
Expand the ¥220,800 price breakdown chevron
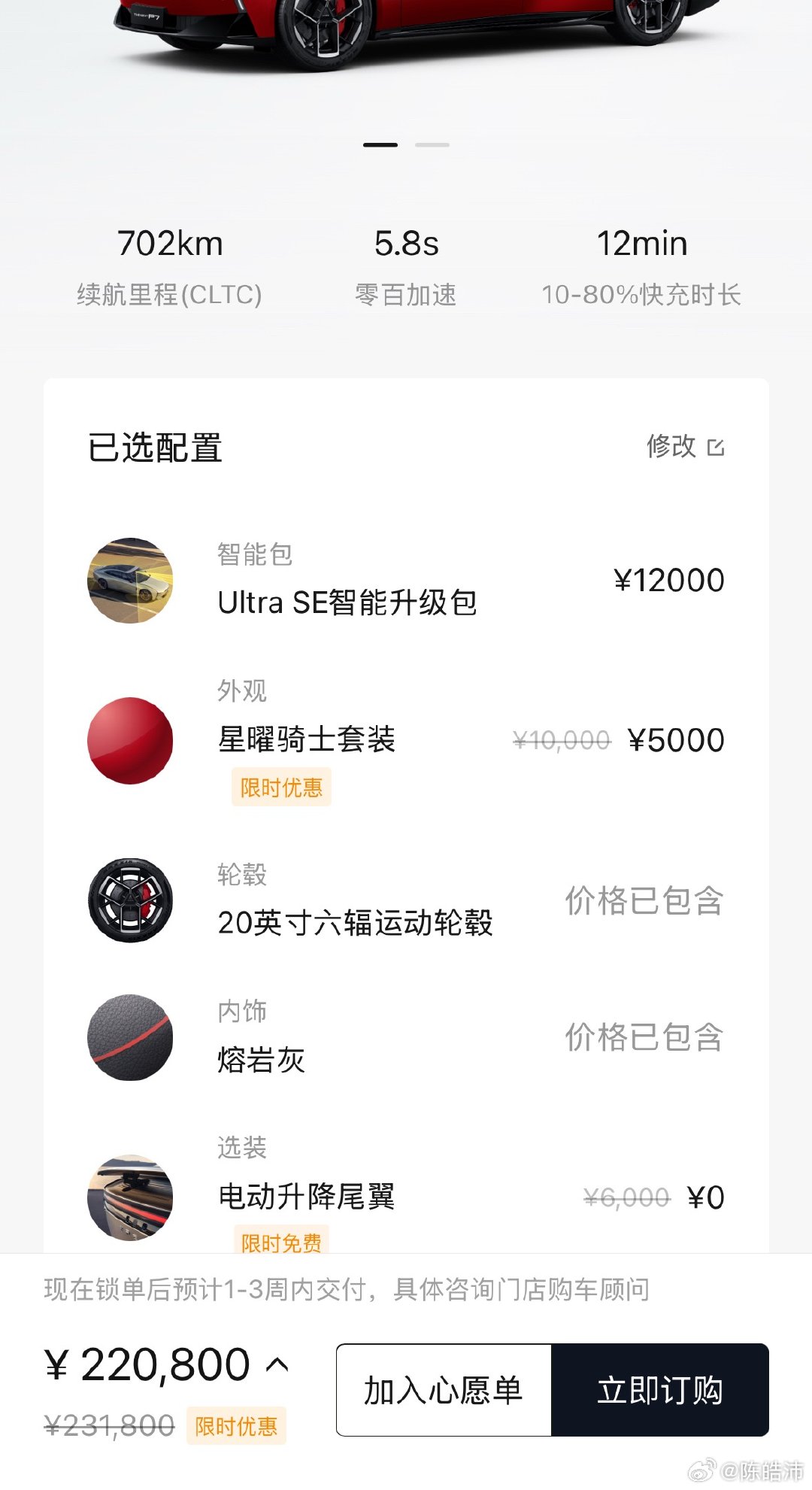277,1364
